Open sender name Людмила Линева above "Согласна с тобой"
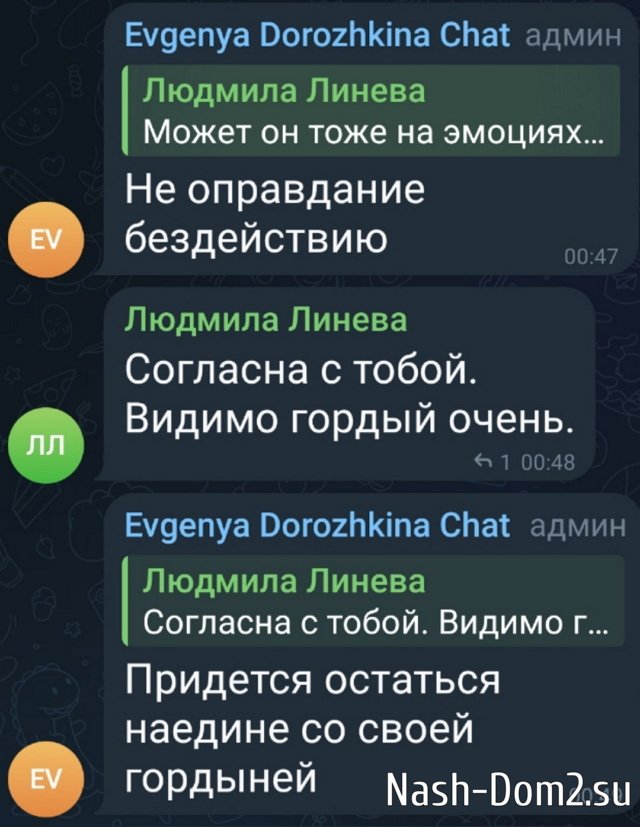The image size is (640, 827). 265,320
